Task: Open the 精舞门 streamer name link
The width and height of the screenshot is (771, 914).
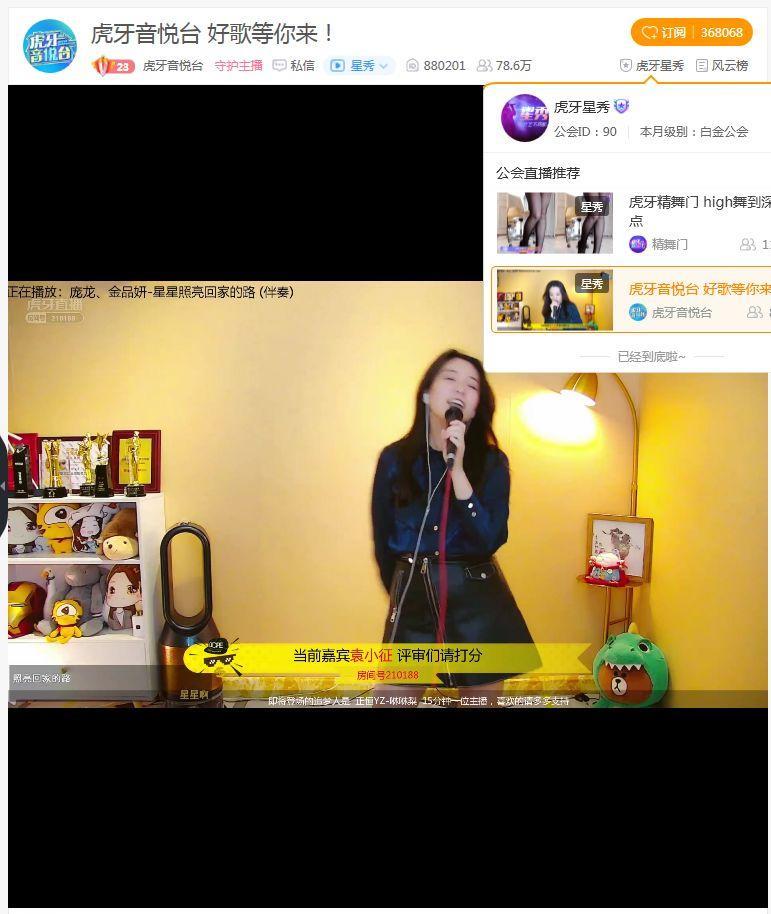Action: point(669,244)
